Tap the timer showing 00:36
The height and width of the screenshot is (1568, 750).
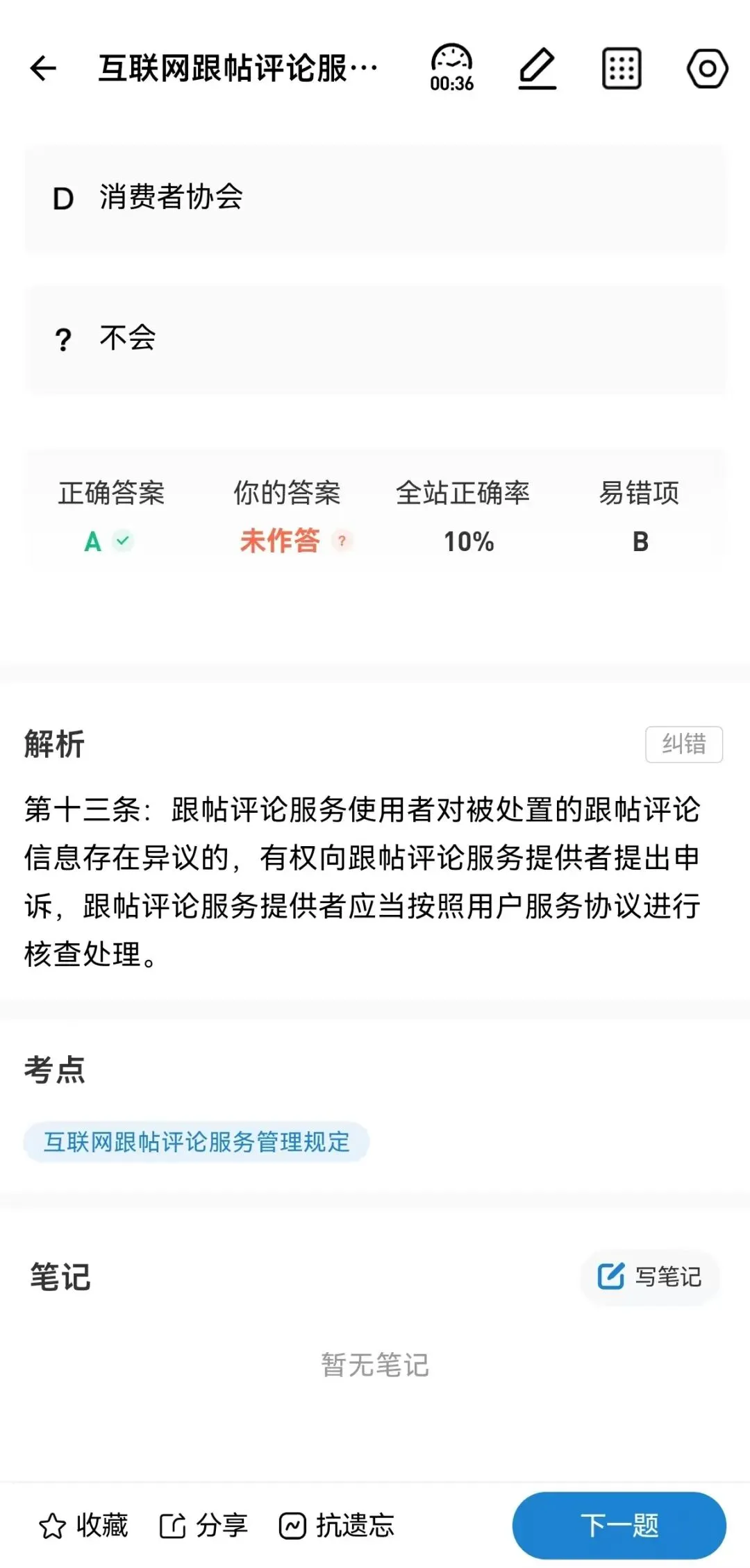pos(451,68)
